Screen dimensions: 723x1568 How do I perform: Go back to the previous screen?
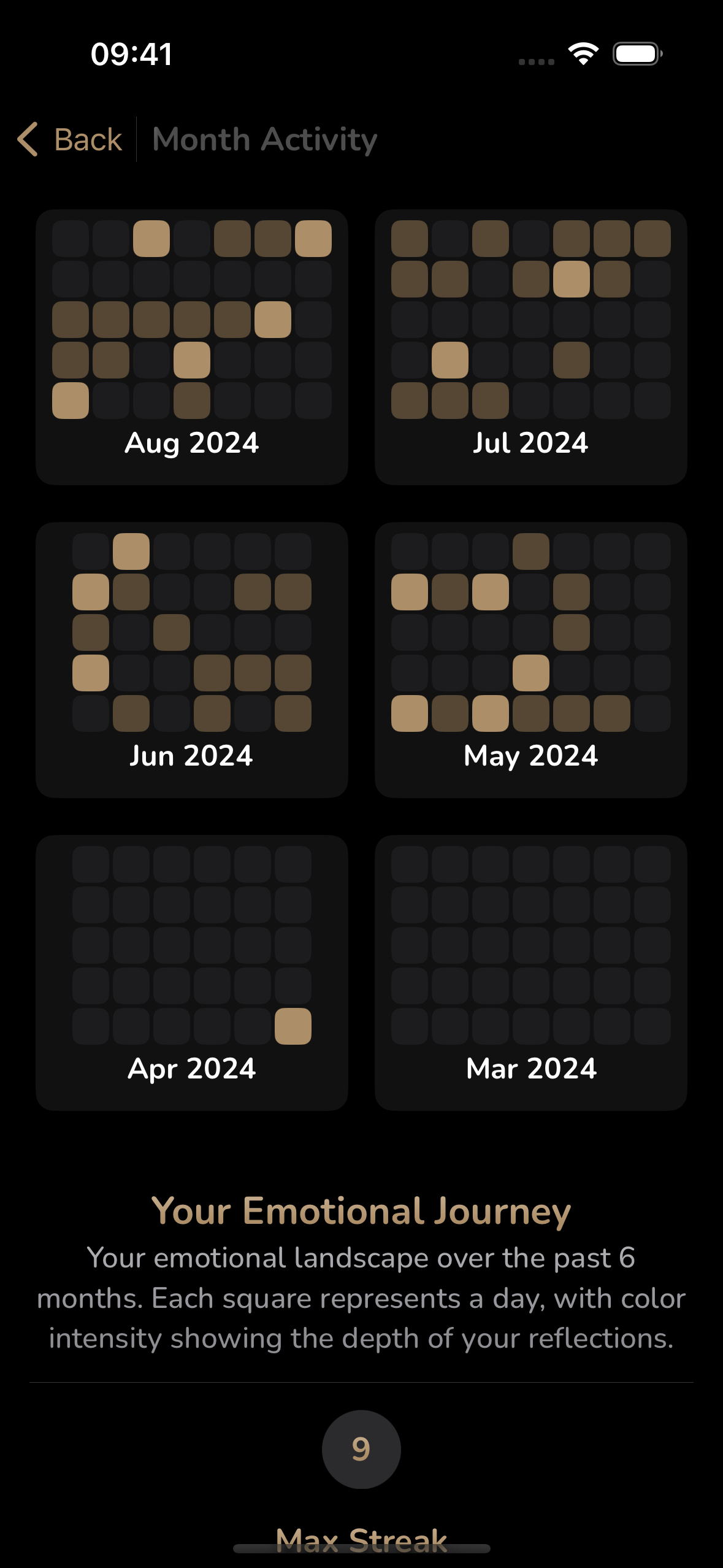pos(71,139)
